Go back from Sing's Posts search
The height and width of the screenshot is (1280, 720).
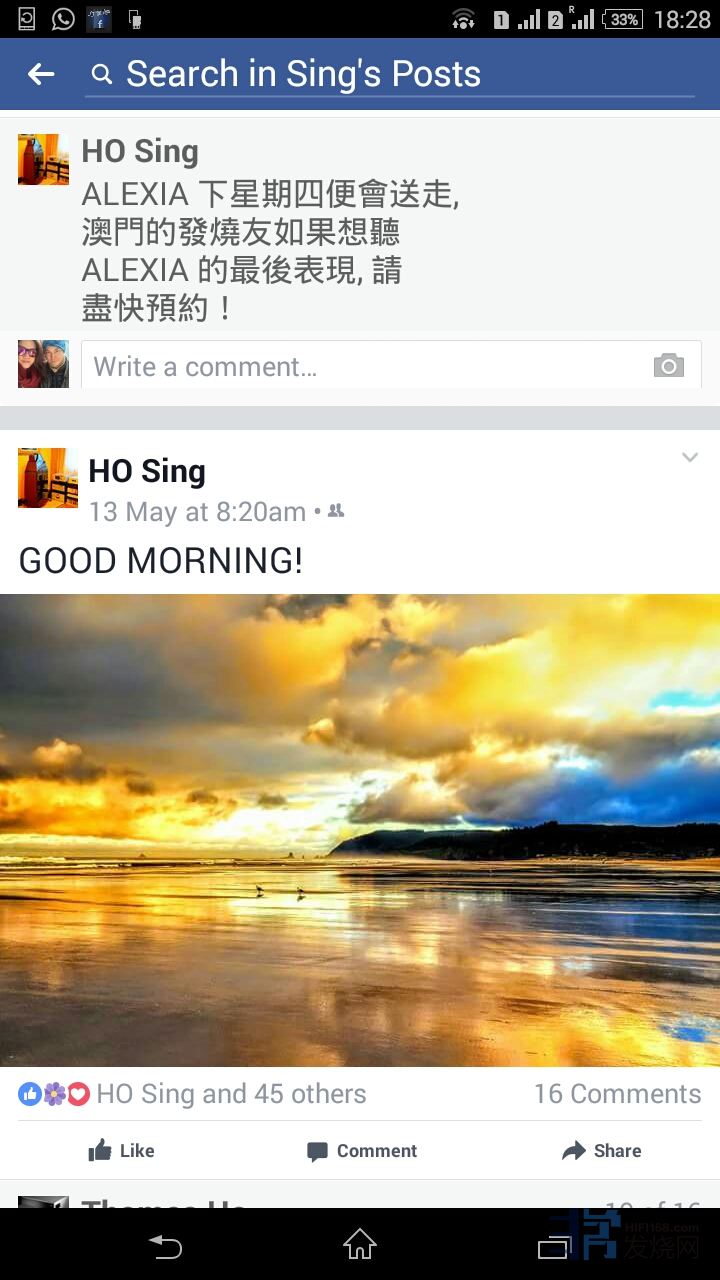(41, 73)
